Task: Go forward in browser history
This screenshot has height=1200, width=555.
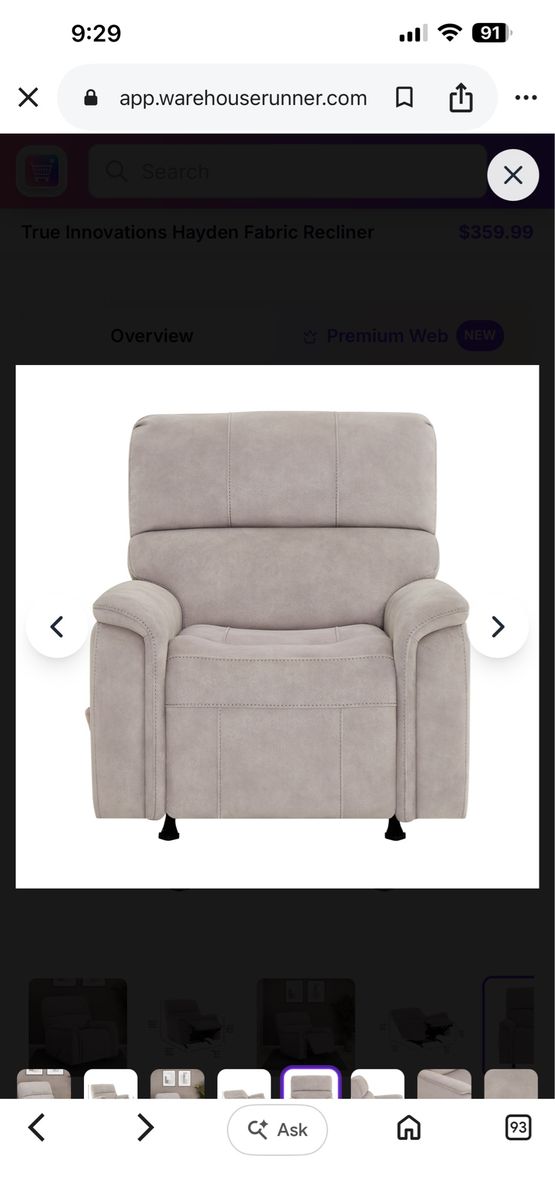Action: tap(146, 1129)
